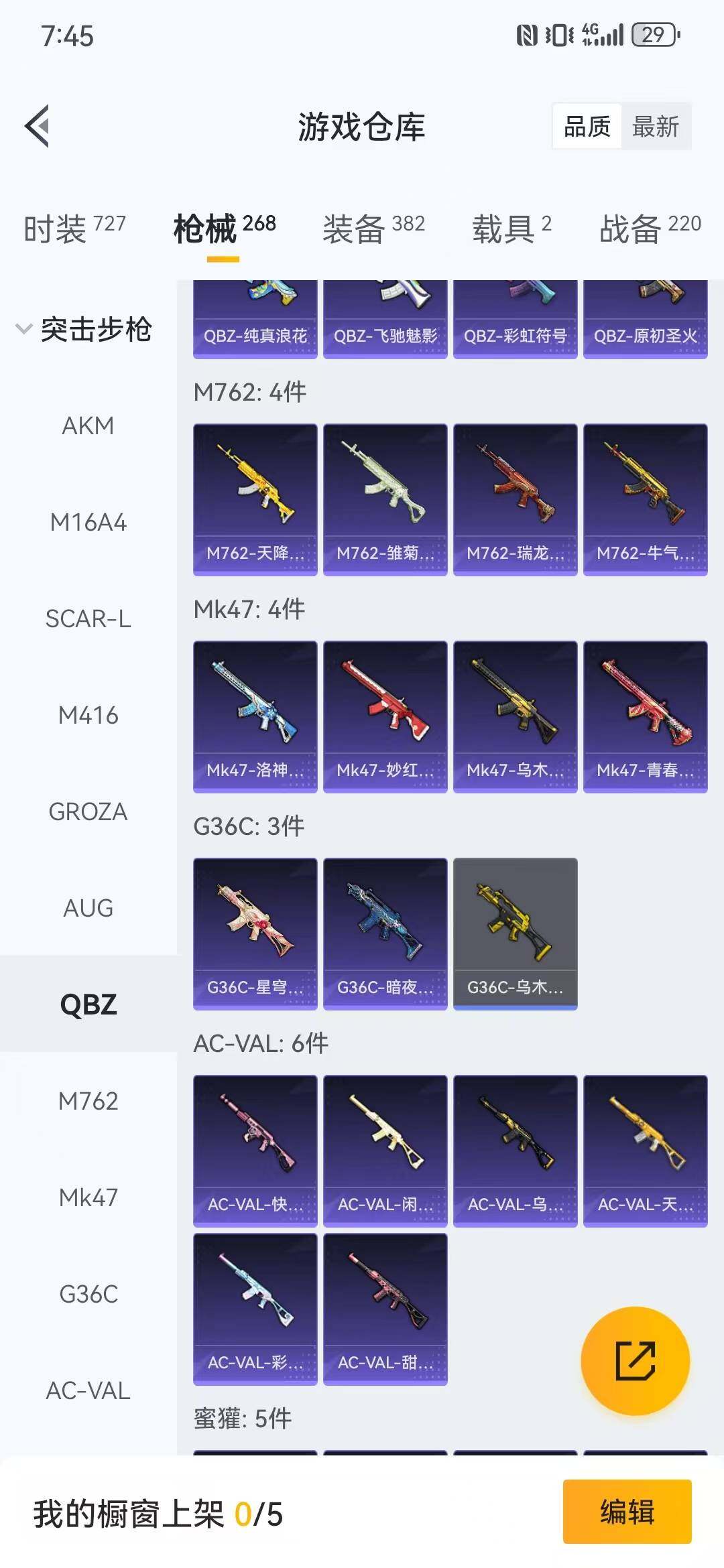The height and width of the screenshot is (1568, 724).
Task: Tap the 编辑 button
Action: pos(627,1512)
